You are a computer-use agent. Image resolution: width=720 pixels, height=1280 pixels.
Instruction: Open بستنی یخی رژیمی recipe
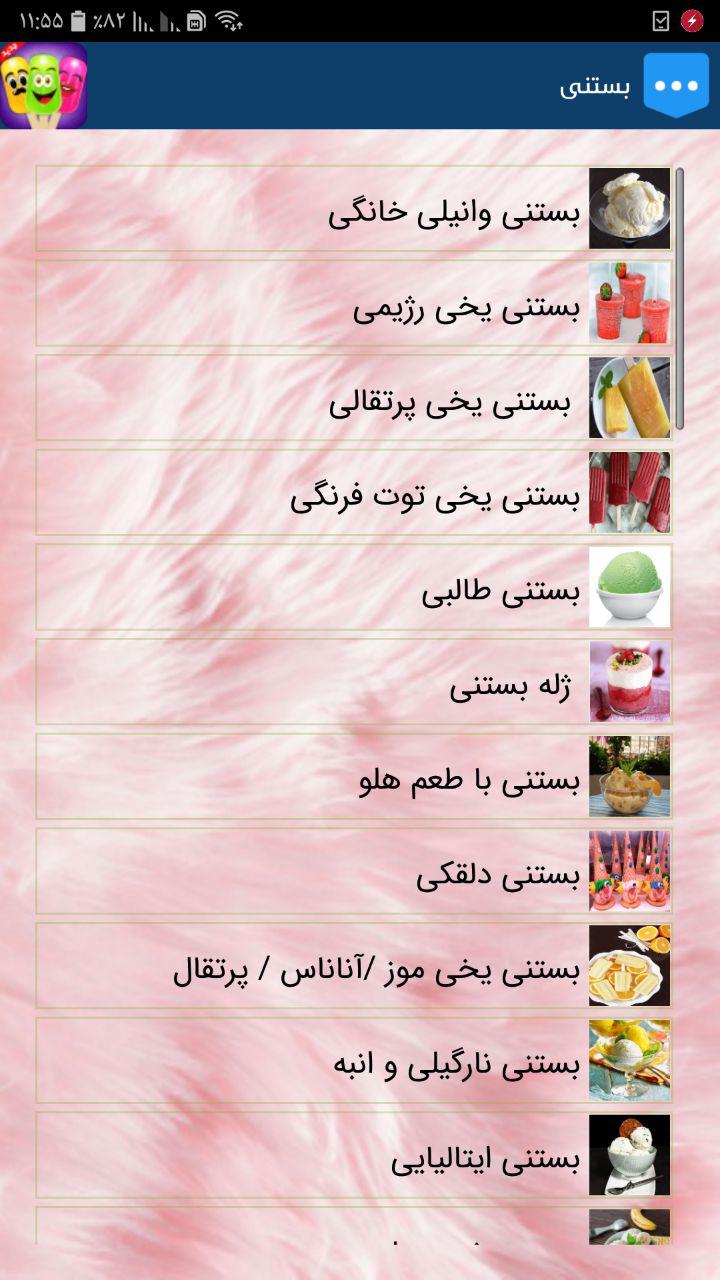pos(354,304)
